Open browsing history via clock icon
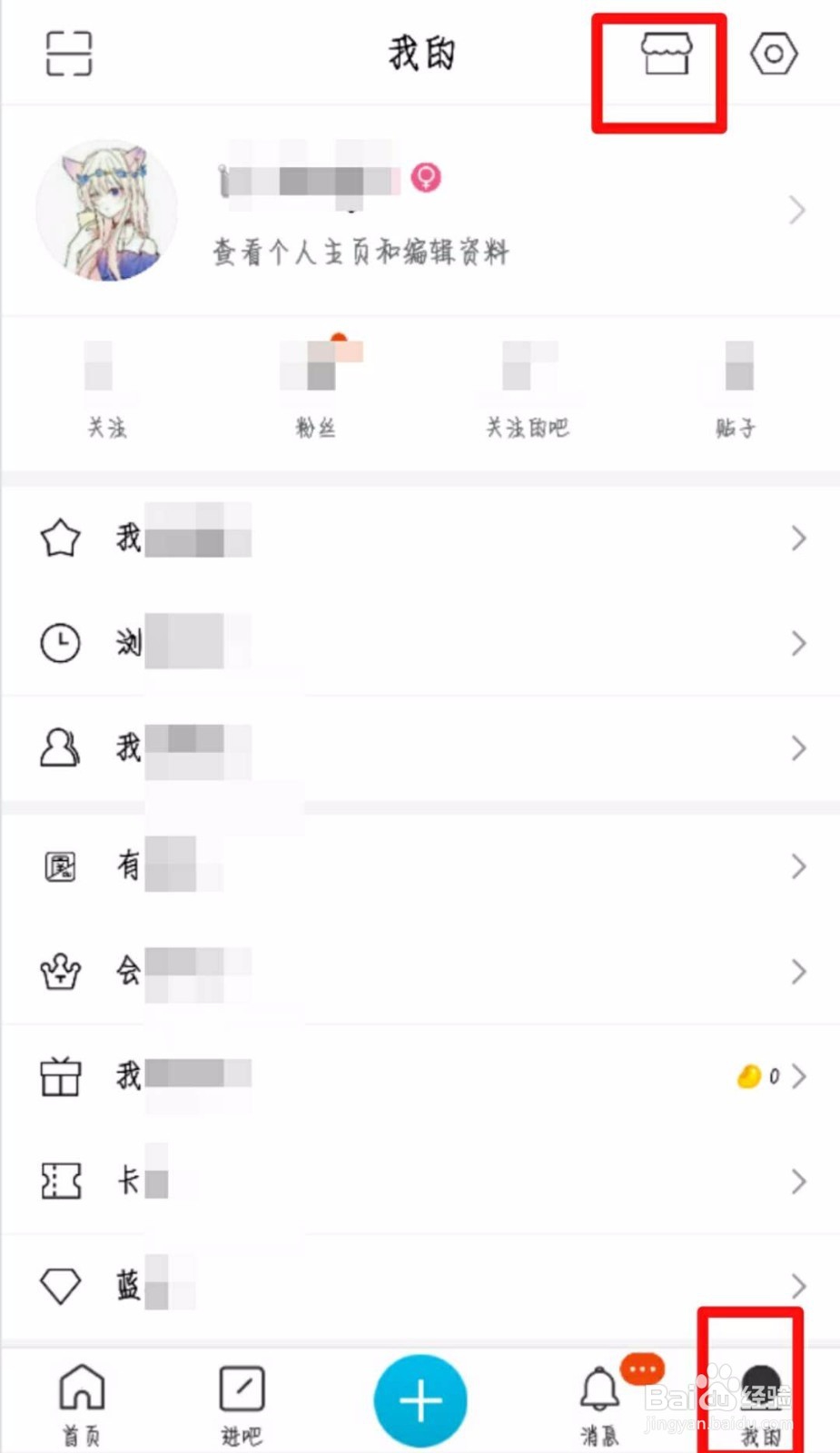The width and height of the screenshot is (840, 1453). tap(60, 644)
